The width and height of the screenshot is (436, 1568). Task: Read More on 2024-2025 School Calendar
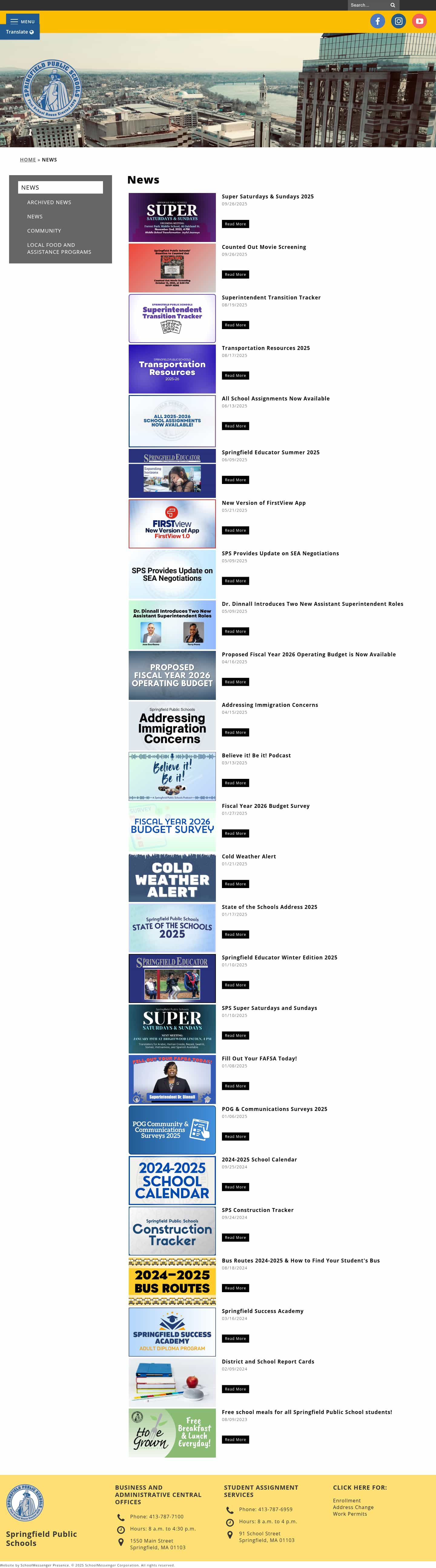[235, 1187]
